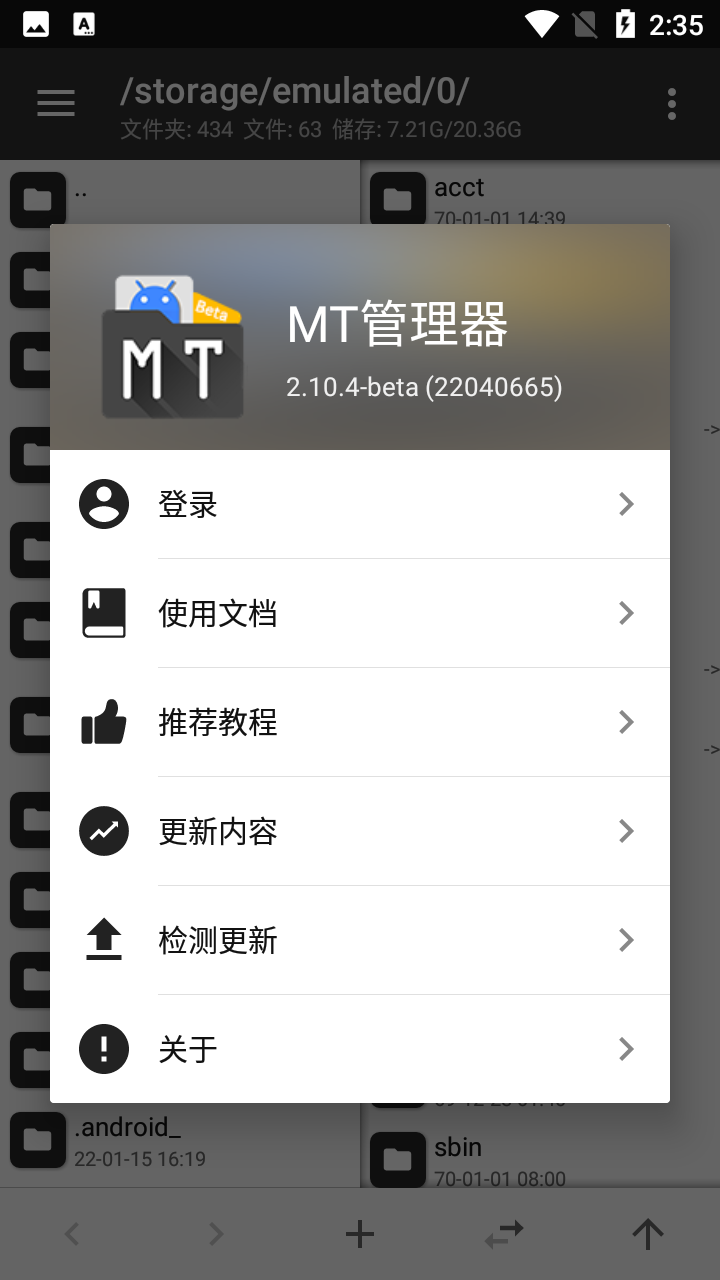Click the 更新内容 trending icon

[x=104, y=831]
